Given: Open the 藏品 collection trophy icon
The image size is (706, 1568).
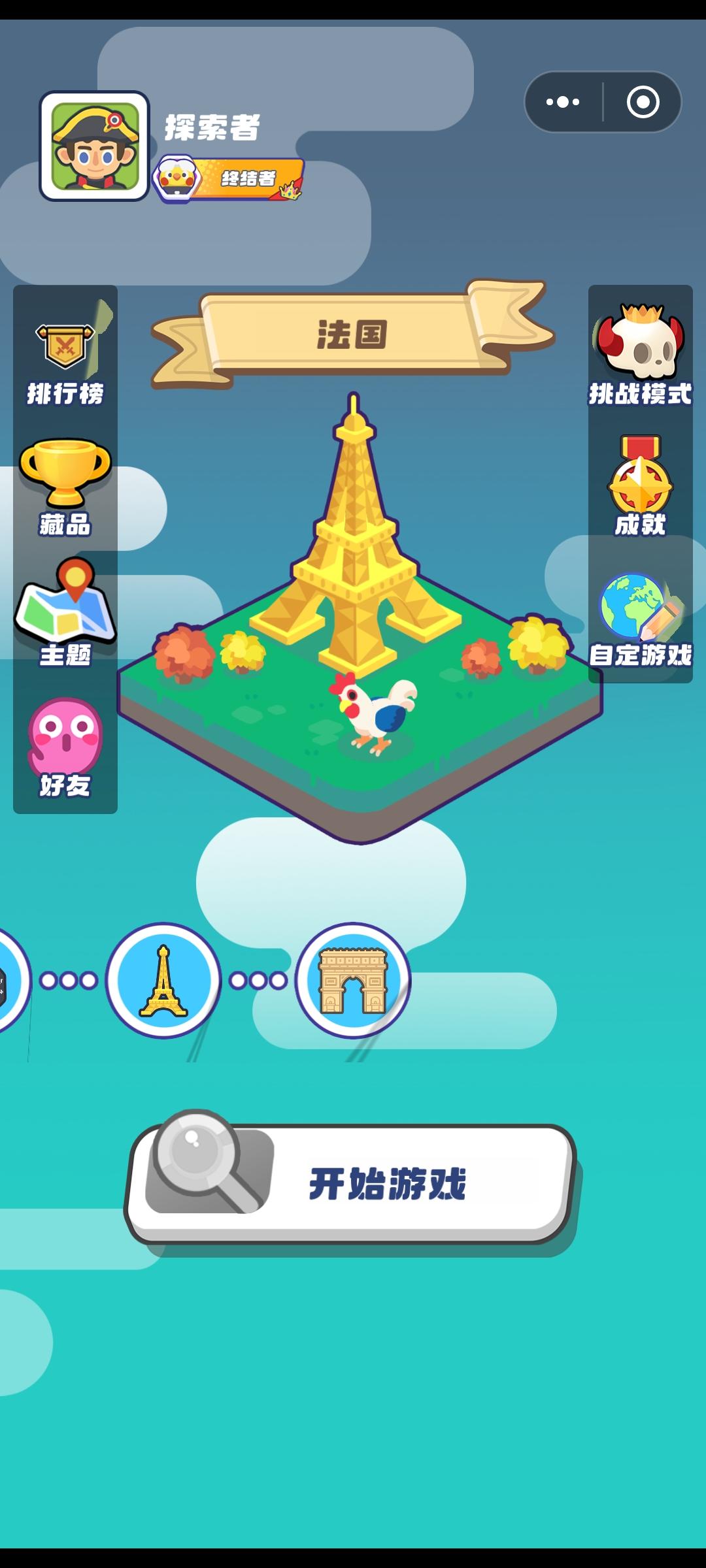Looking at the screenshot, I should click(63, 483).
